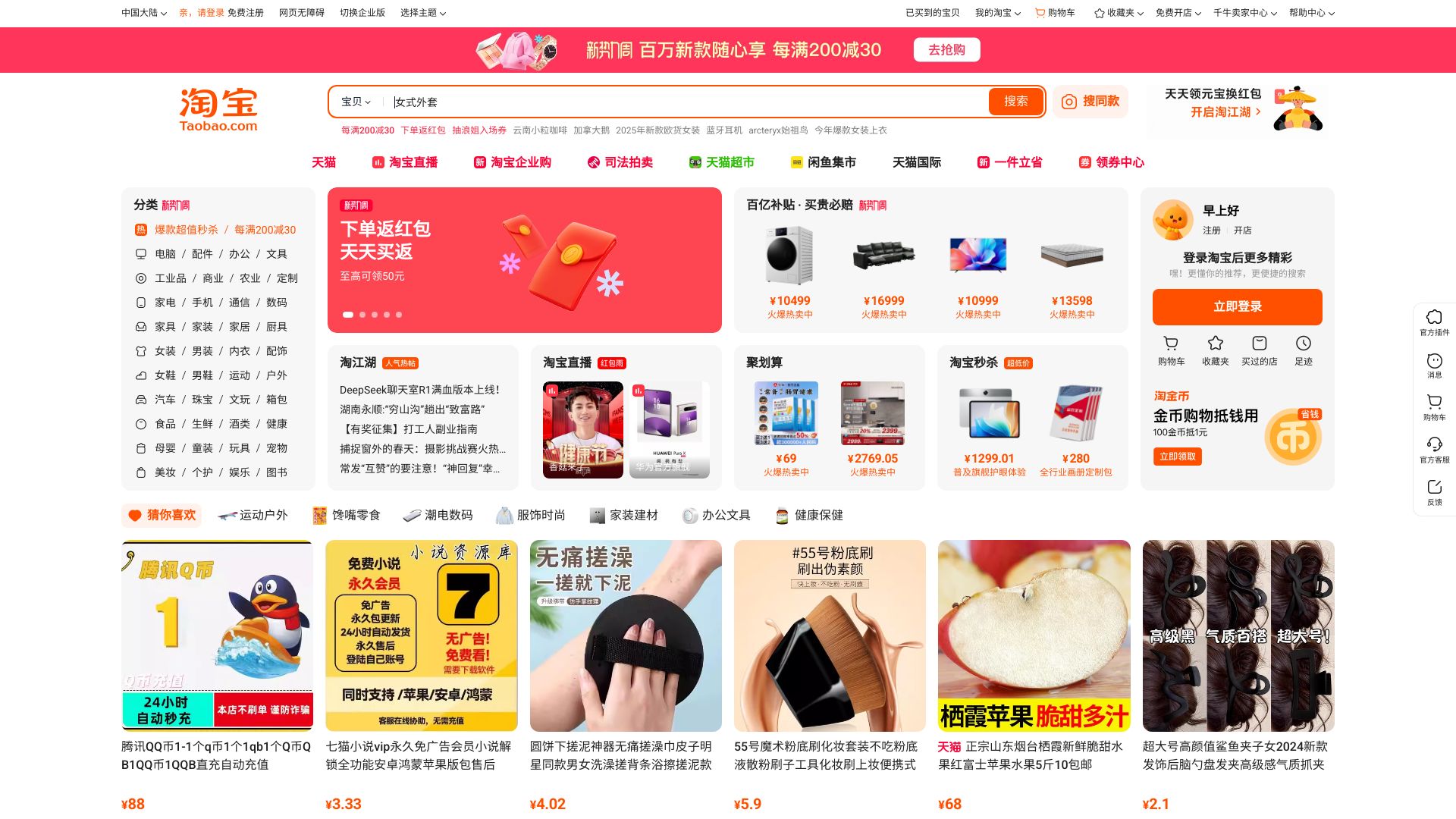Open 官方客服 in the side toolbar

[1434, 449]
